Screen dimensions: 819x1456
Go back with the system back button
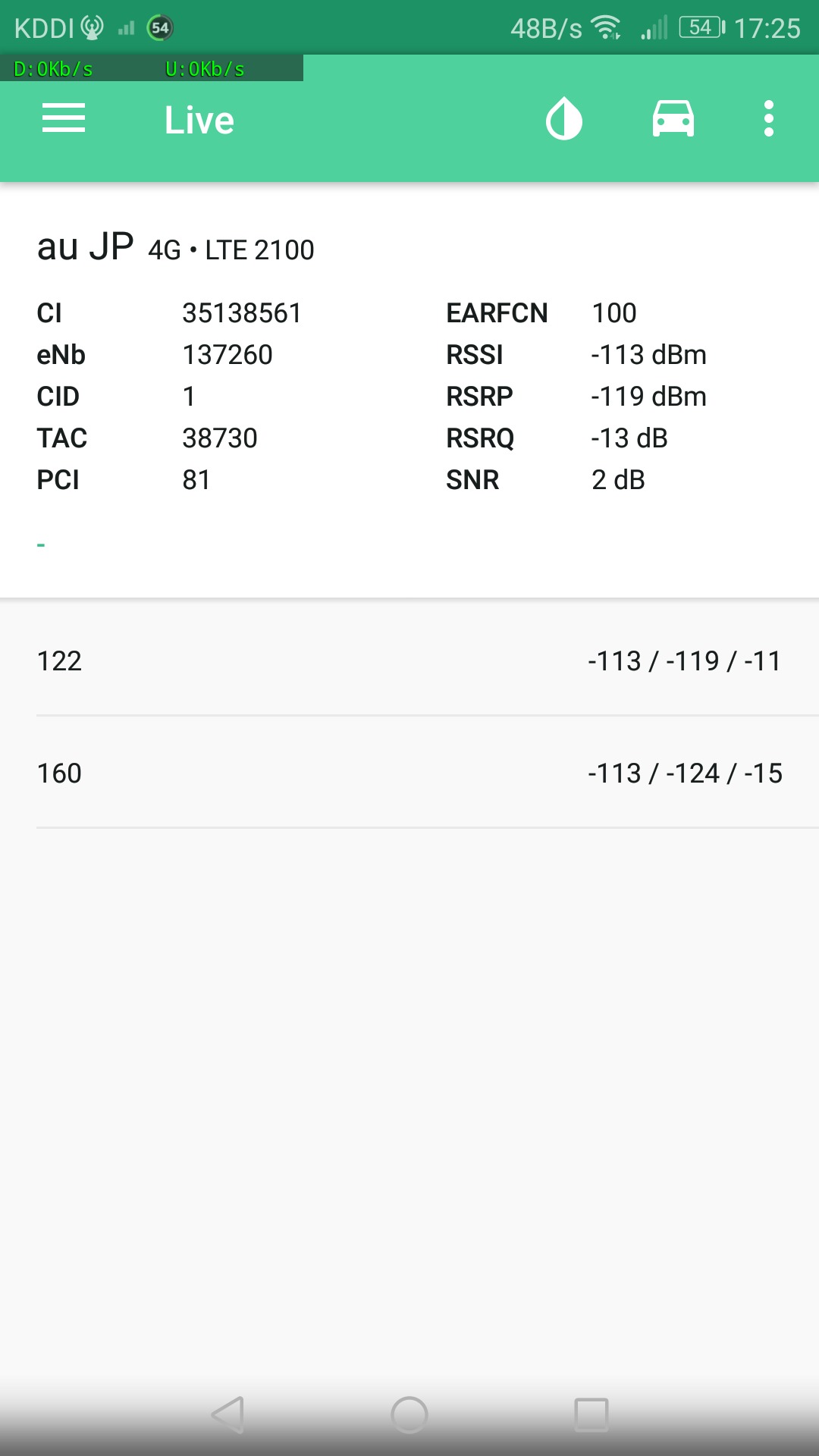228,1414
